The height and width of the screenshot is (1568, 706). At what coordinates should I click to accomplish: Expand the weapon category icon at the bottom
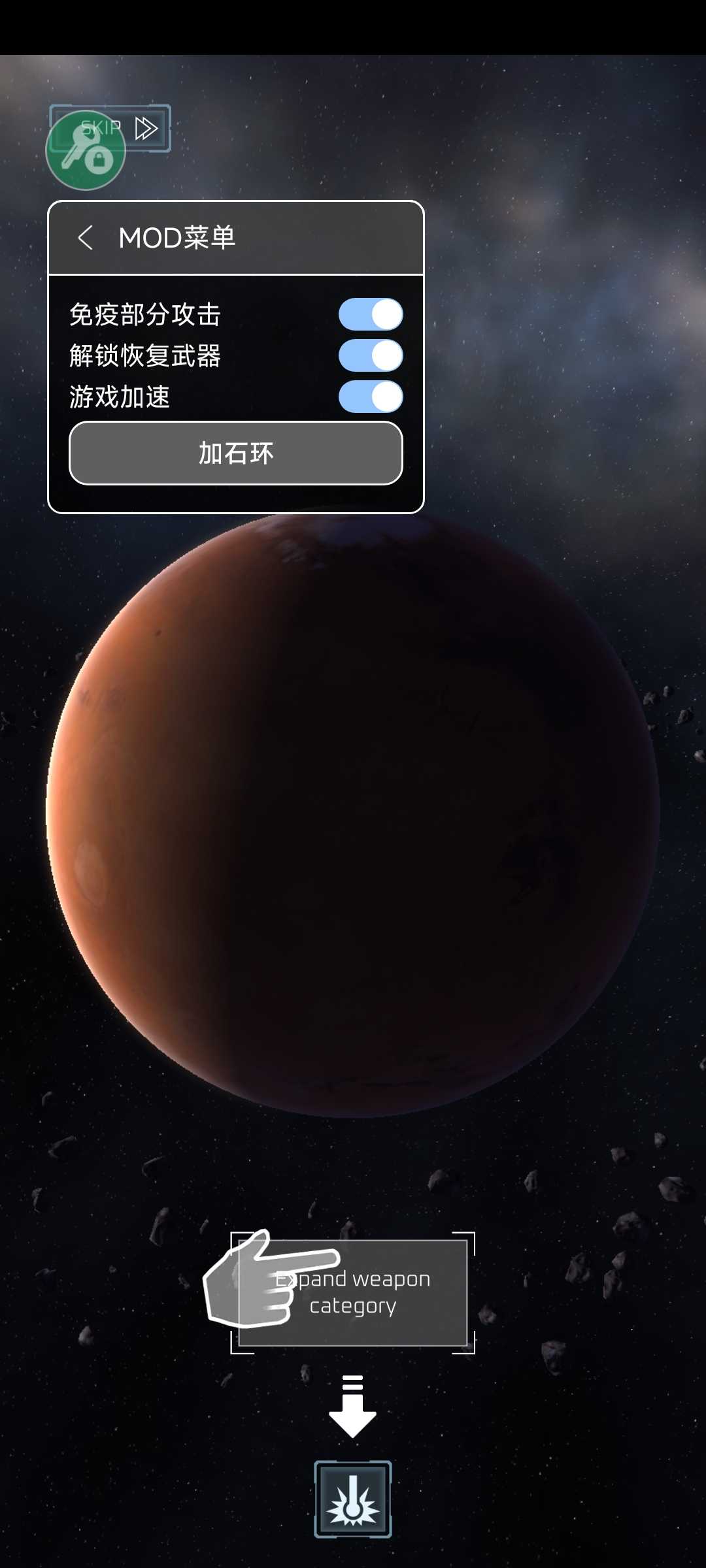353,1499
